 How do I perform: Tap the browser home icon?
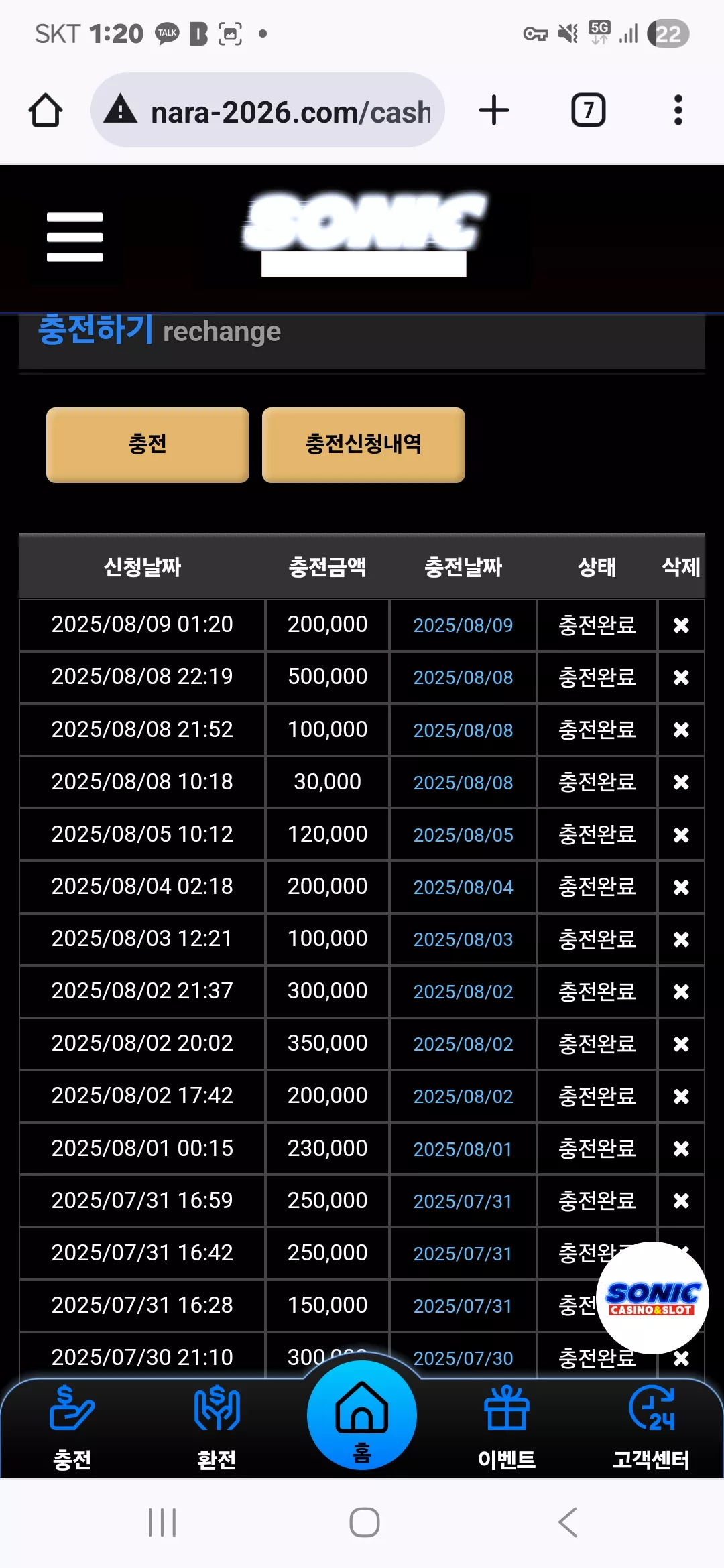pos(46,111)
